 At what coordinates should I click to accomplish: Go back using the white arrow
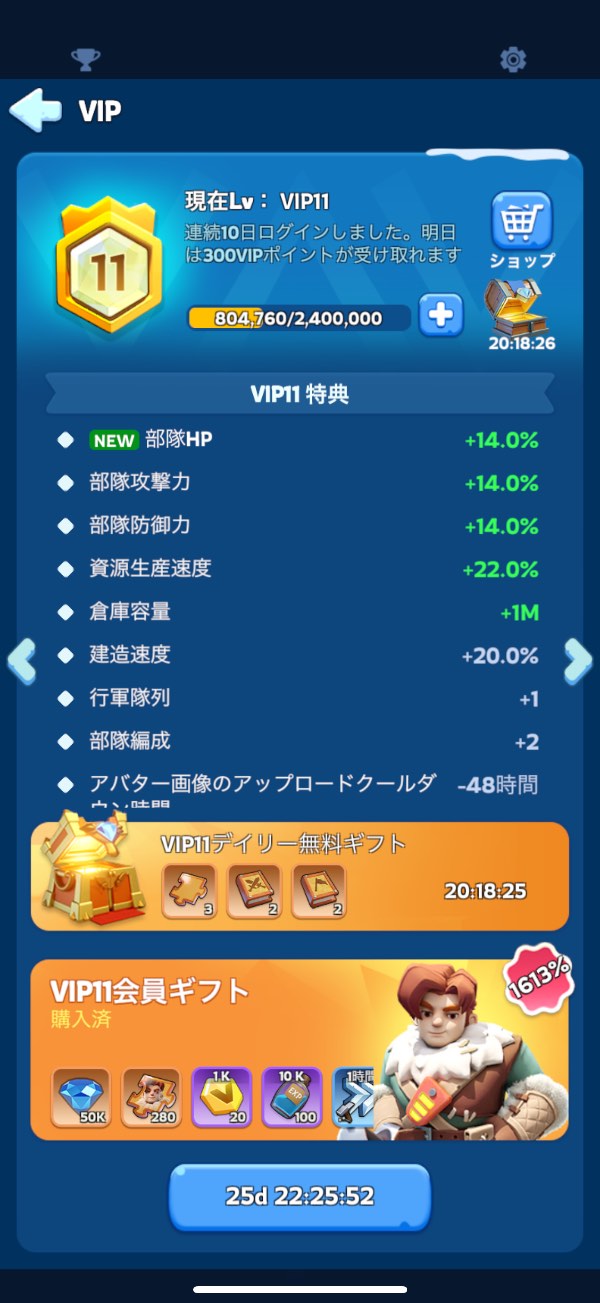35,110
